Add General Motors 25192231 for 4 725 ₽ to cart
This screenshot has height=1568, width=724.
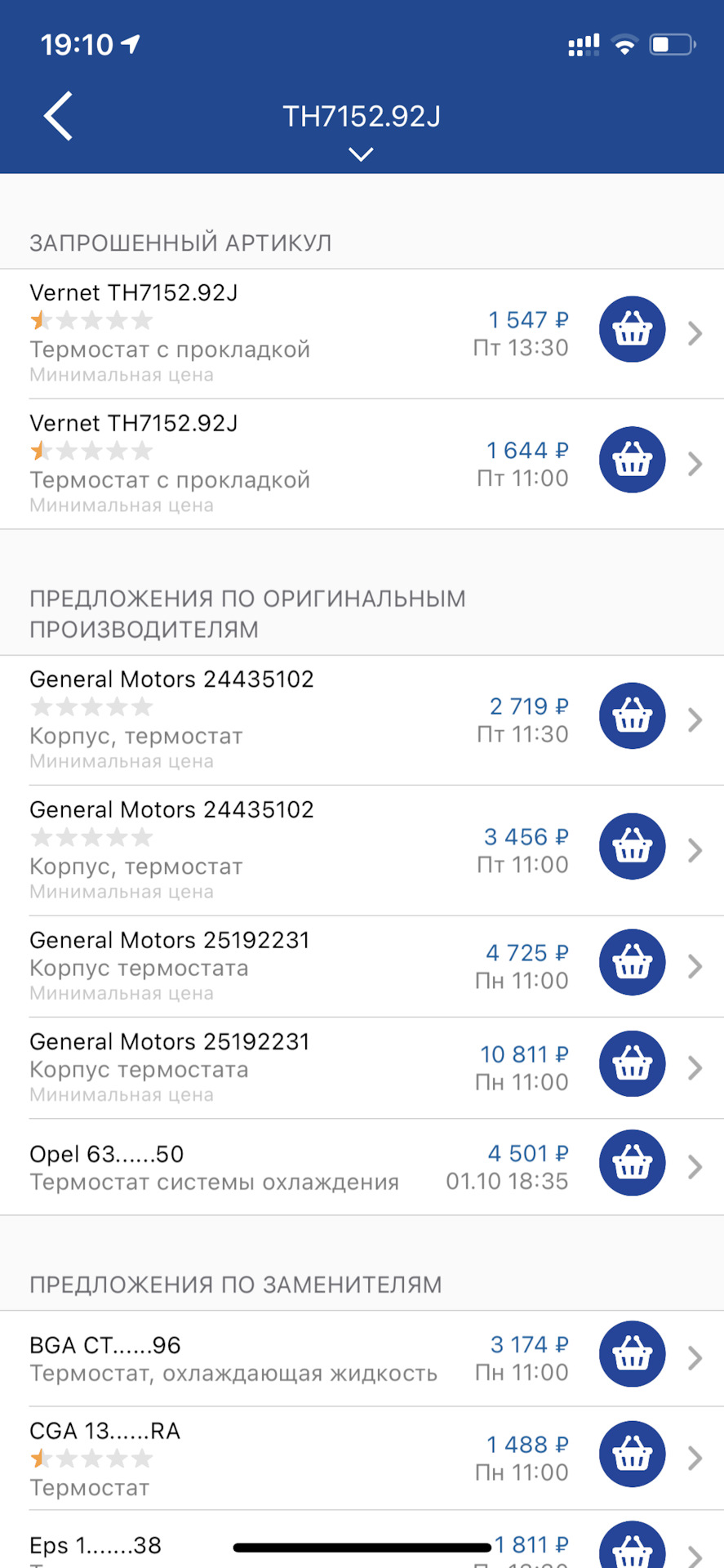point(632,963)
